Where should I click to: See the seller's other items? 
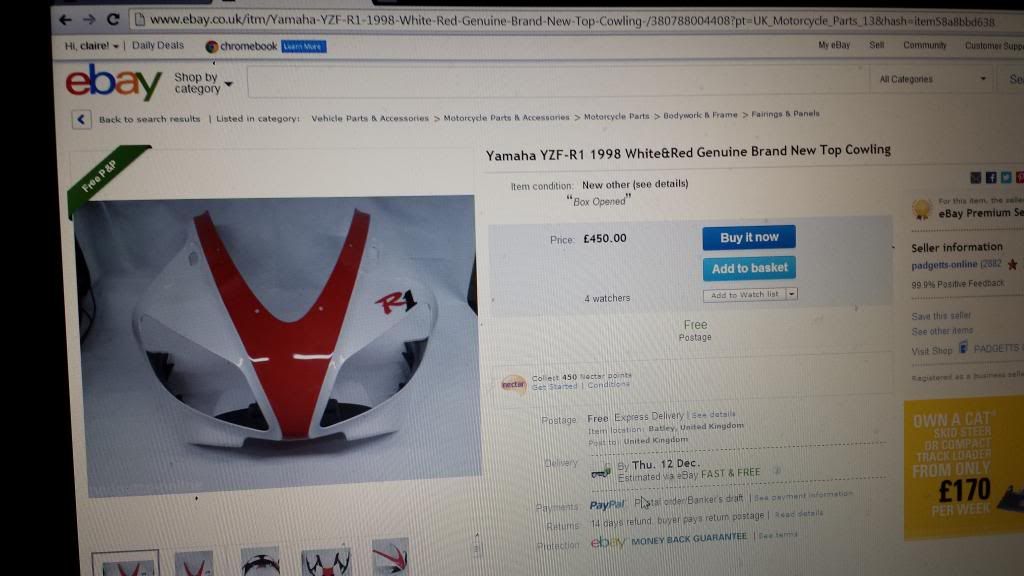point(942,331)
